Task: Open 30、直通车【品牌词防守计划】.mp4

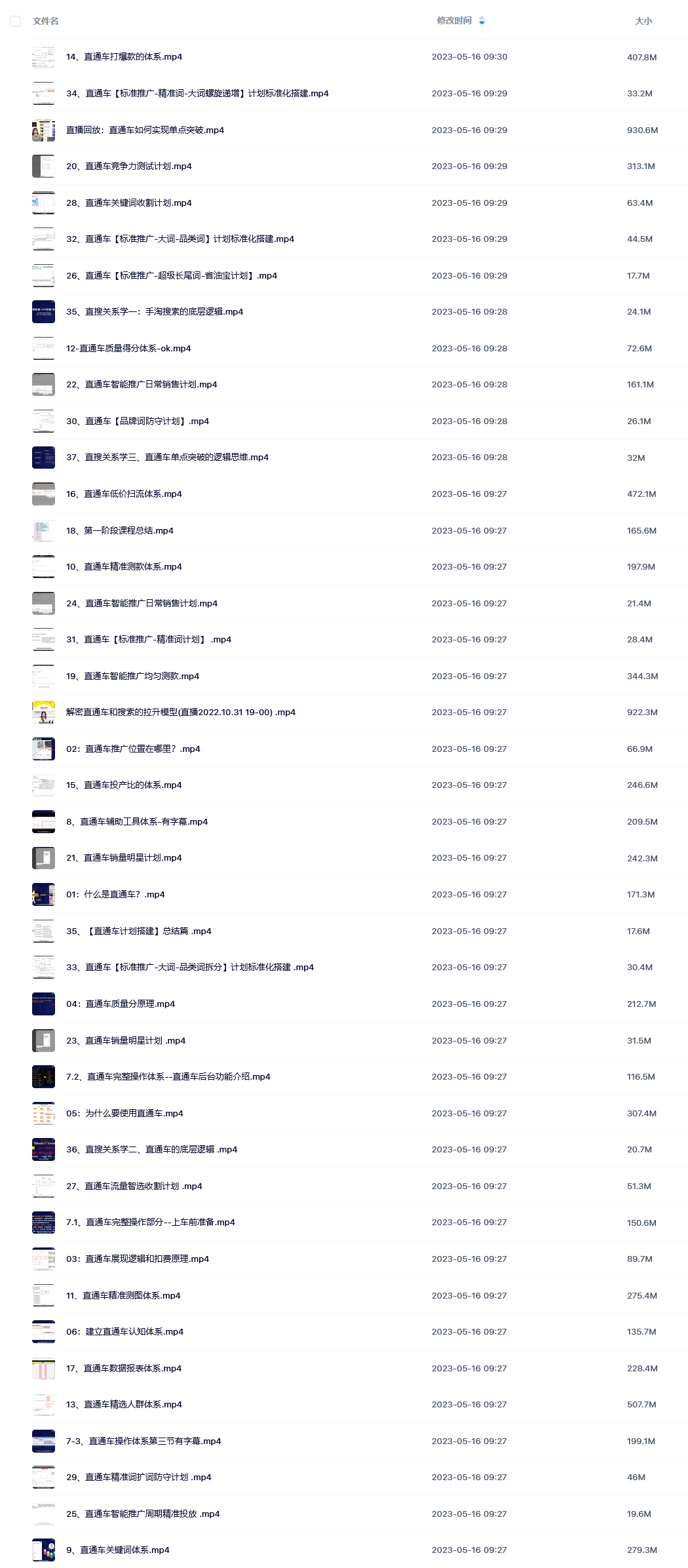Action: 138,421
